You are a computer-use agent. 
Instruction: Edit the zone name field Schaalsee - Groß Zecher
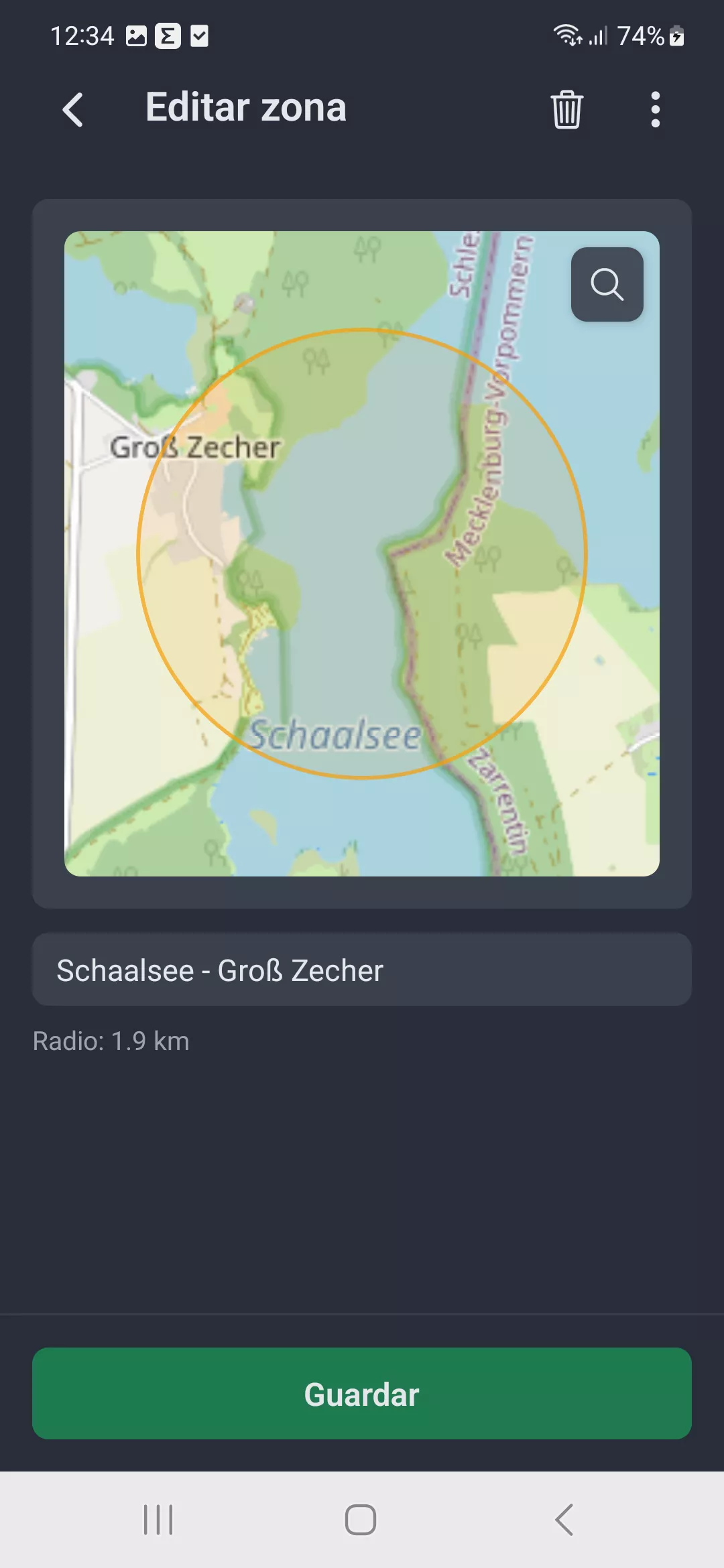[362, 970]
